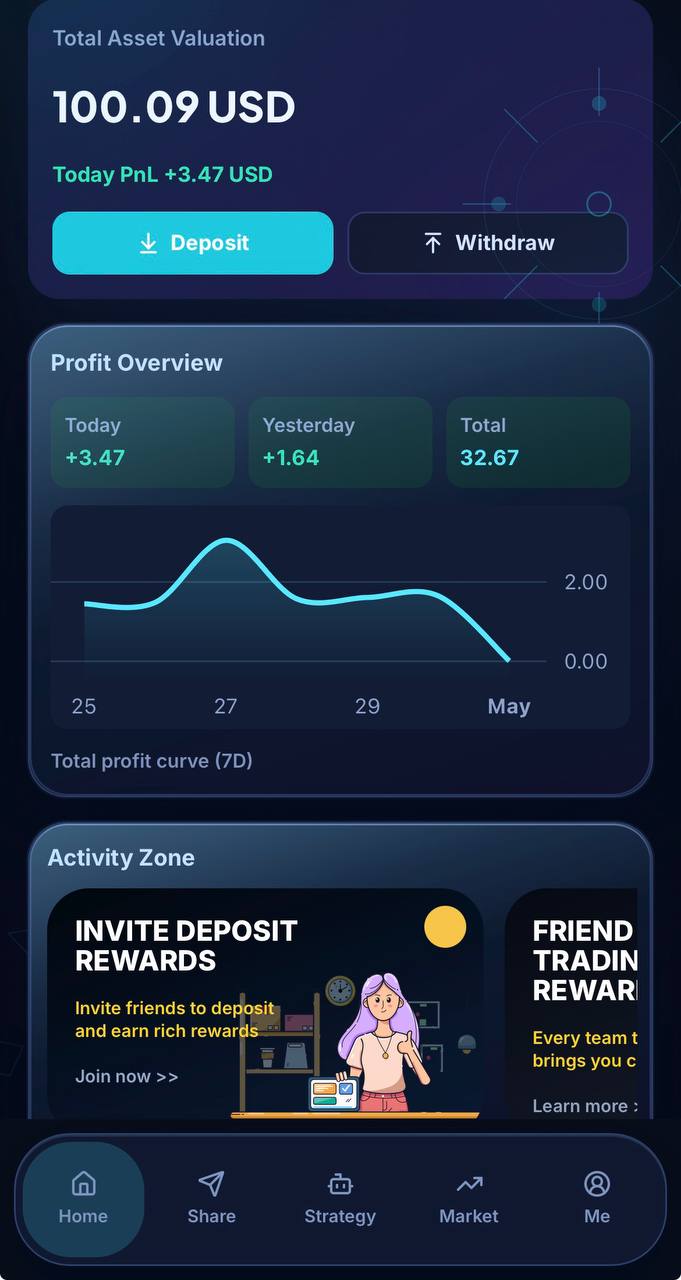
Task: Go to the Home tab
Action: (83, 1199)
